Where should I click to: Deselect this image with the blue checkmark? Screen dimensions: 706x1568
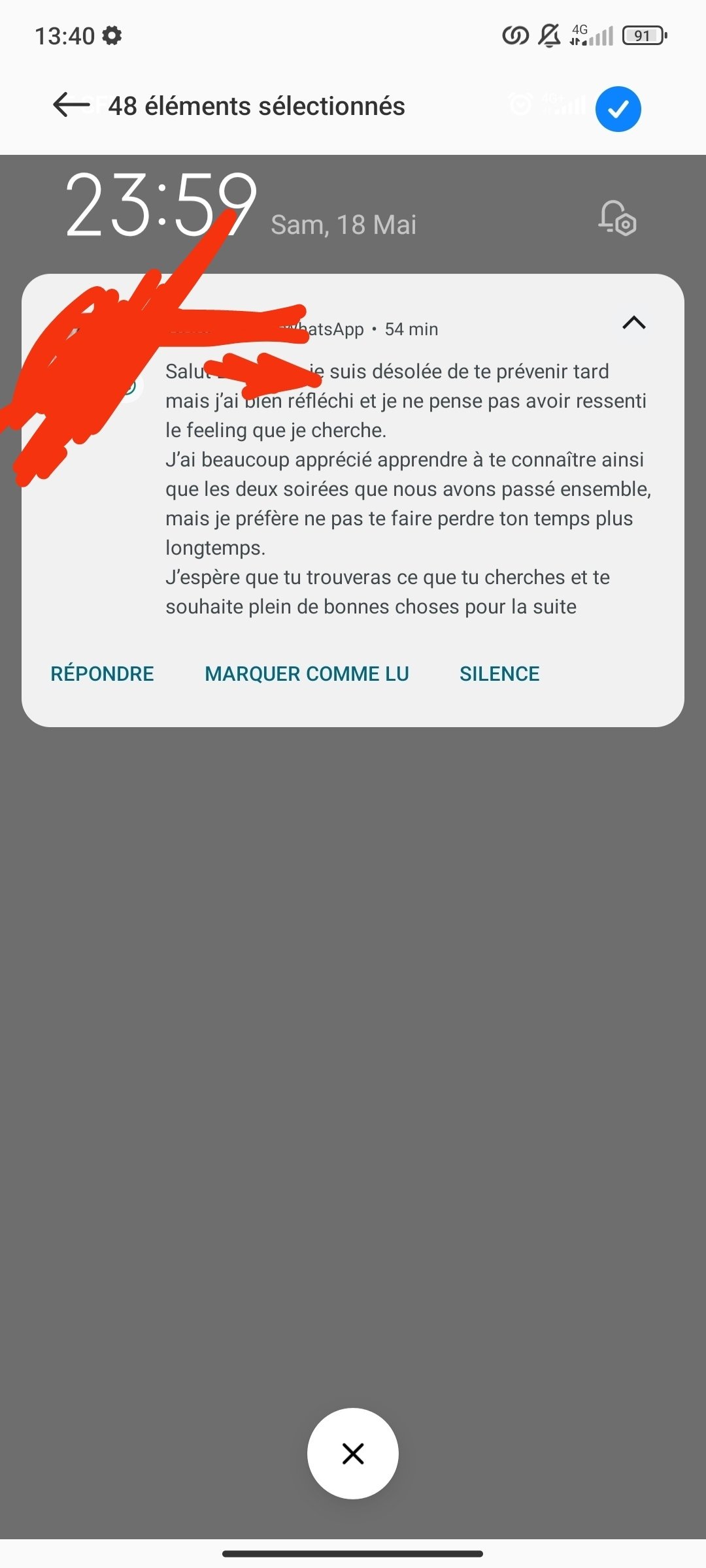point(617,109)
